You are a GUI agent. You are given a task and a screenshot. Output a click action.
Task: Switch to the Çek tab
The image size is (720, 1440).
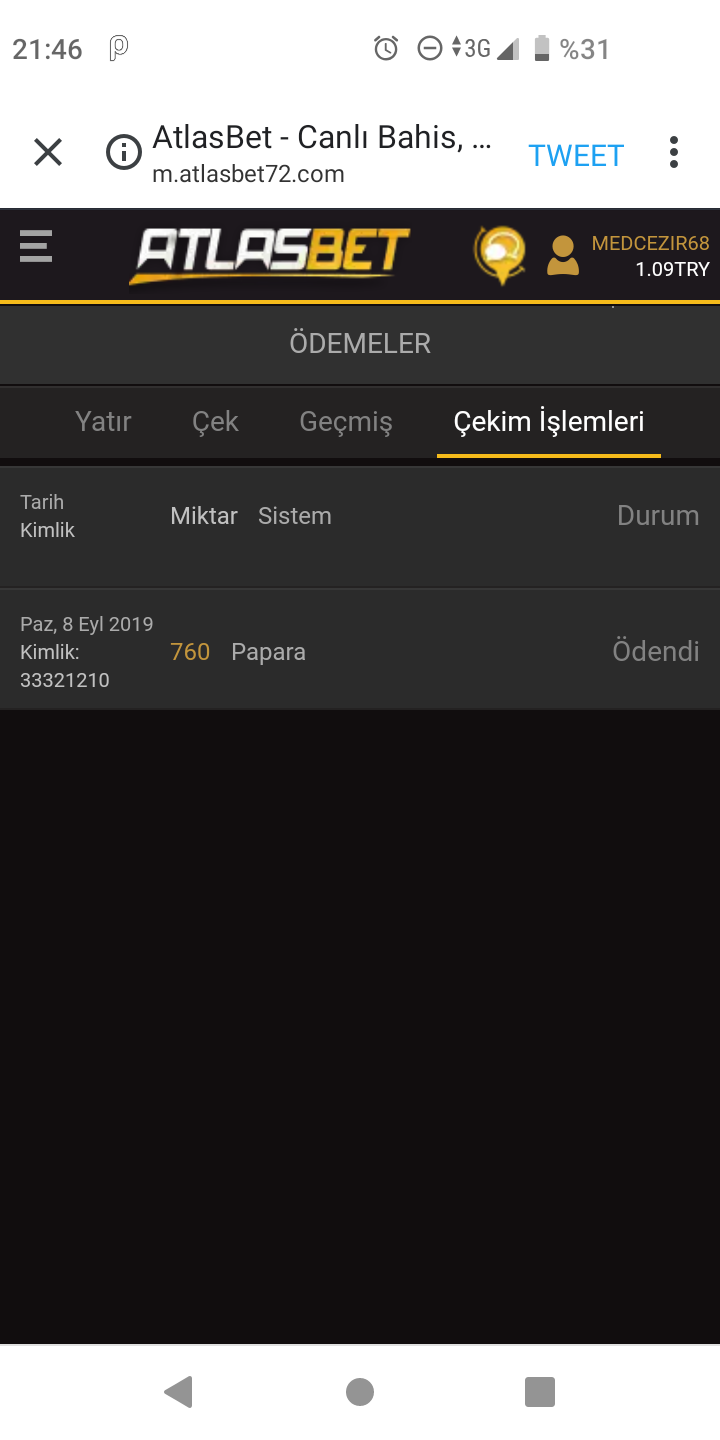[x=215, y=422]
